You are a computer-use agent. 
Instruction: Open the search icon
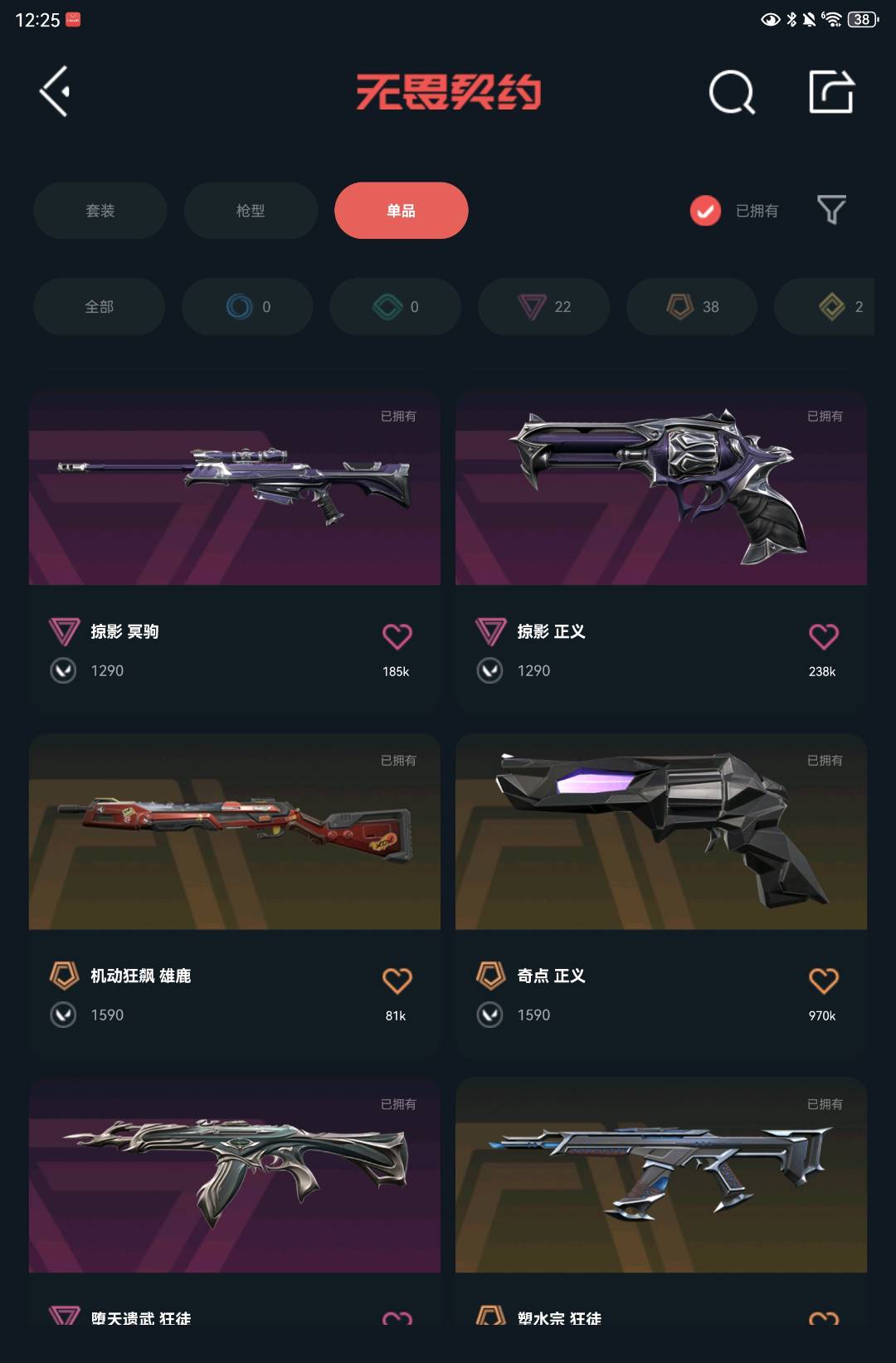pyautogui.click(x=731, y=92)
